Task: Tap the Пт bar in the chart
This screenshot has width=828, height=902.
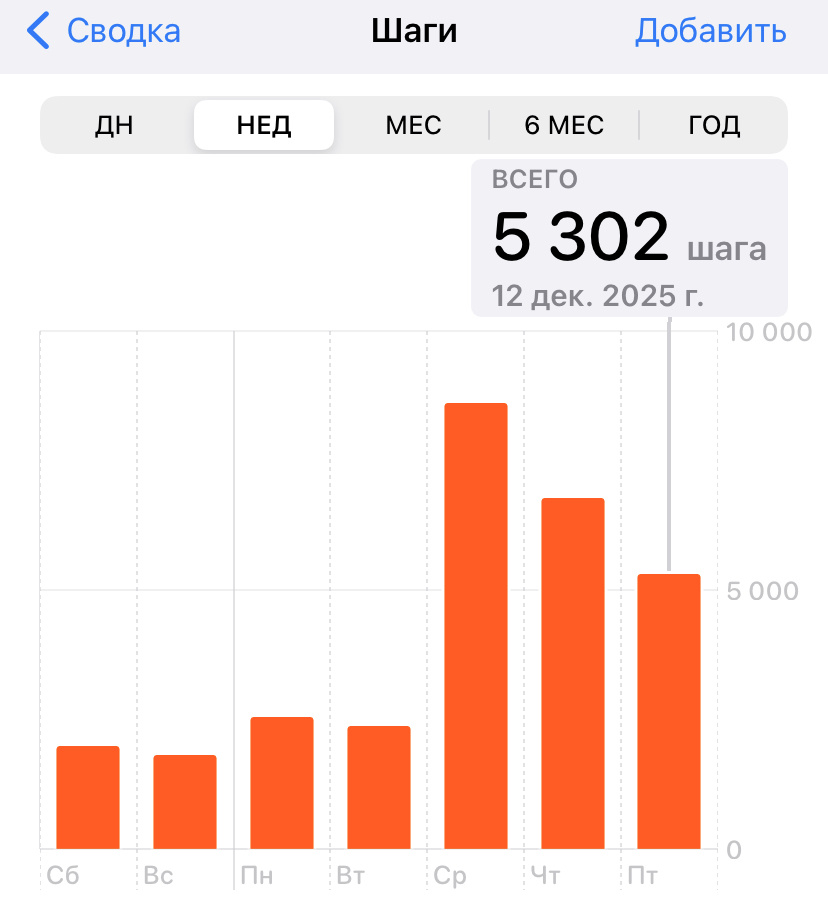Action: (x=669, y=711)
